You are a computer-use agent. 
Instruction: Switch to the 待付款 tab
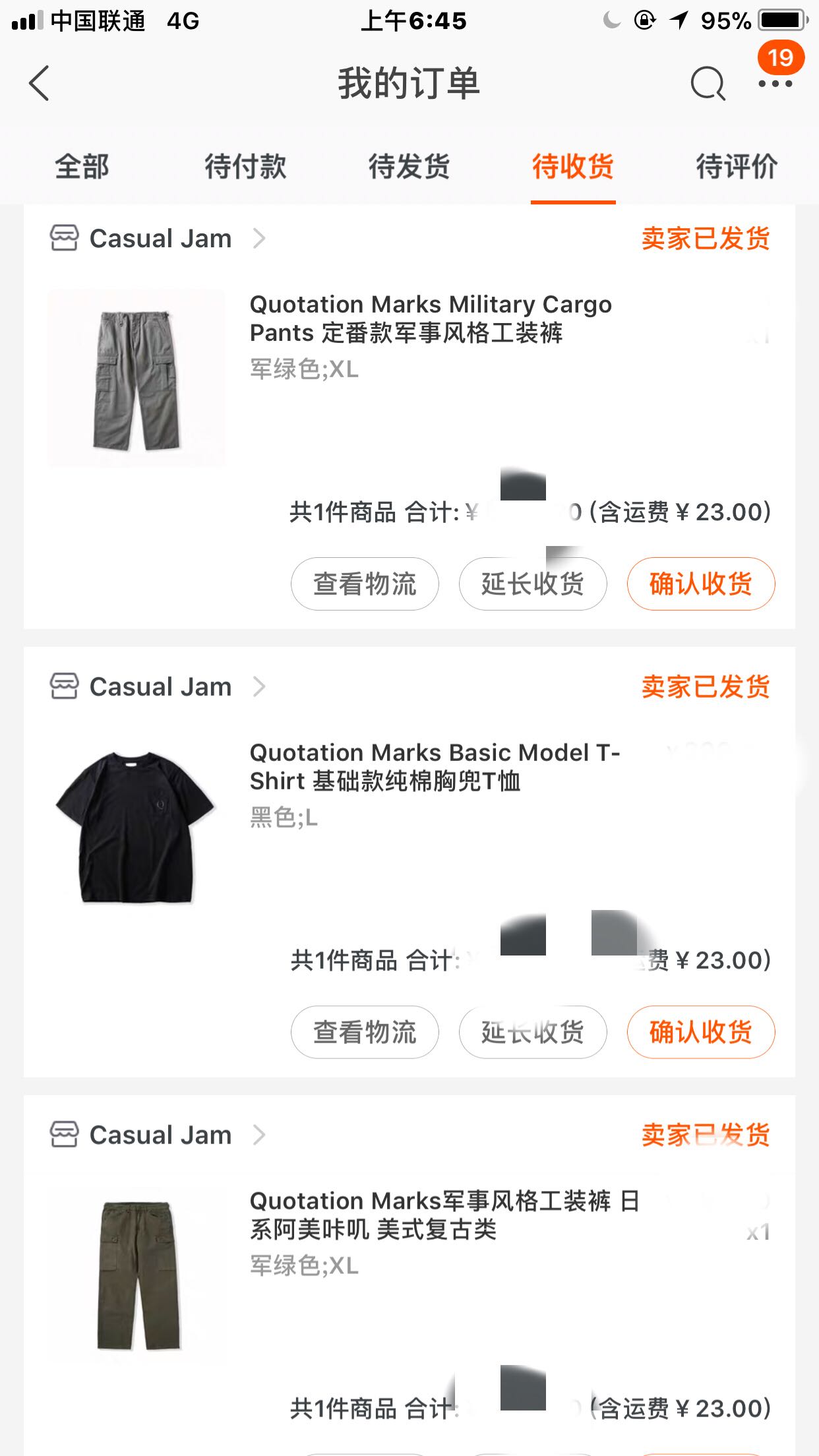pos(245,166)
